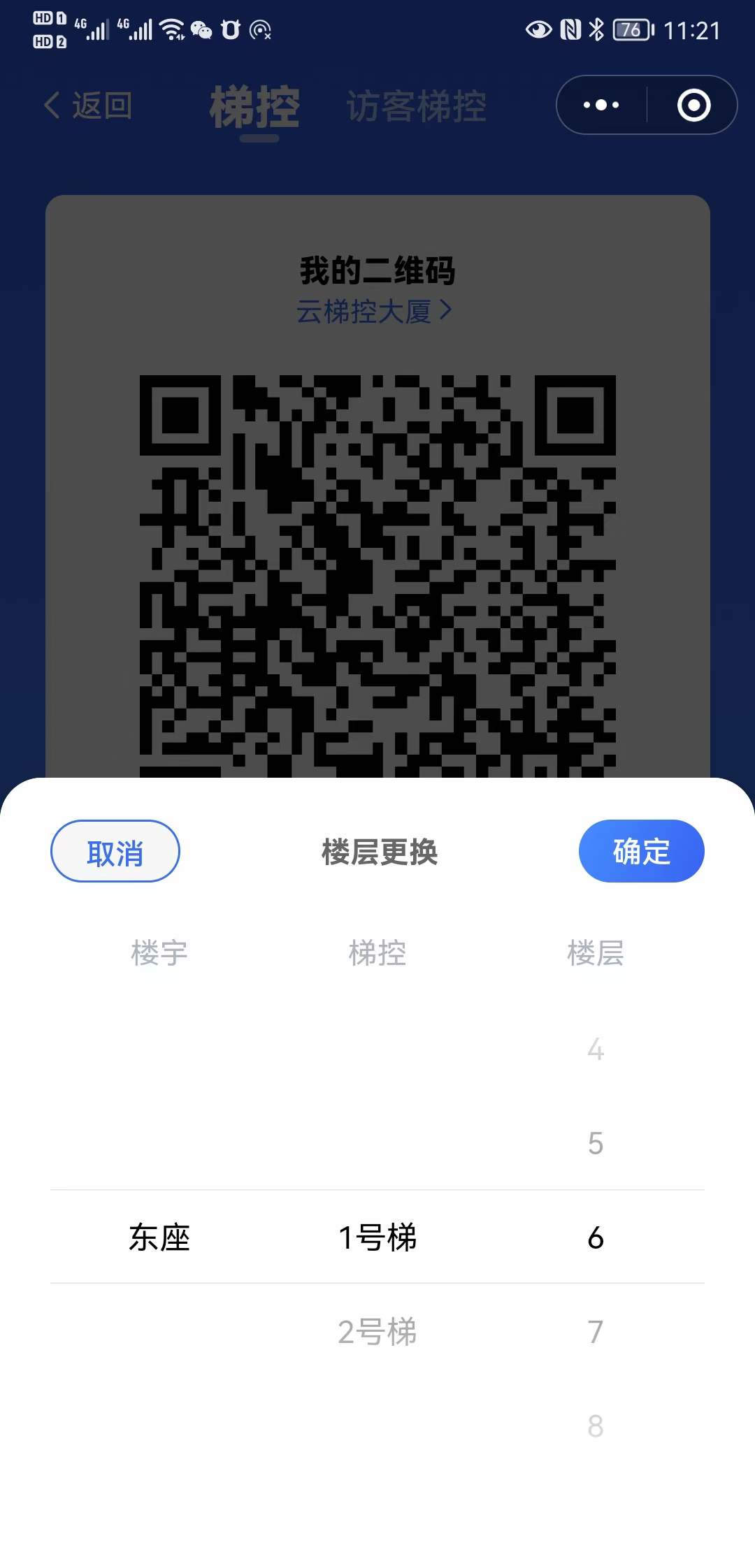Tap 取消 to cancel floor change
755x1568 pixels.
click(115, 851)
